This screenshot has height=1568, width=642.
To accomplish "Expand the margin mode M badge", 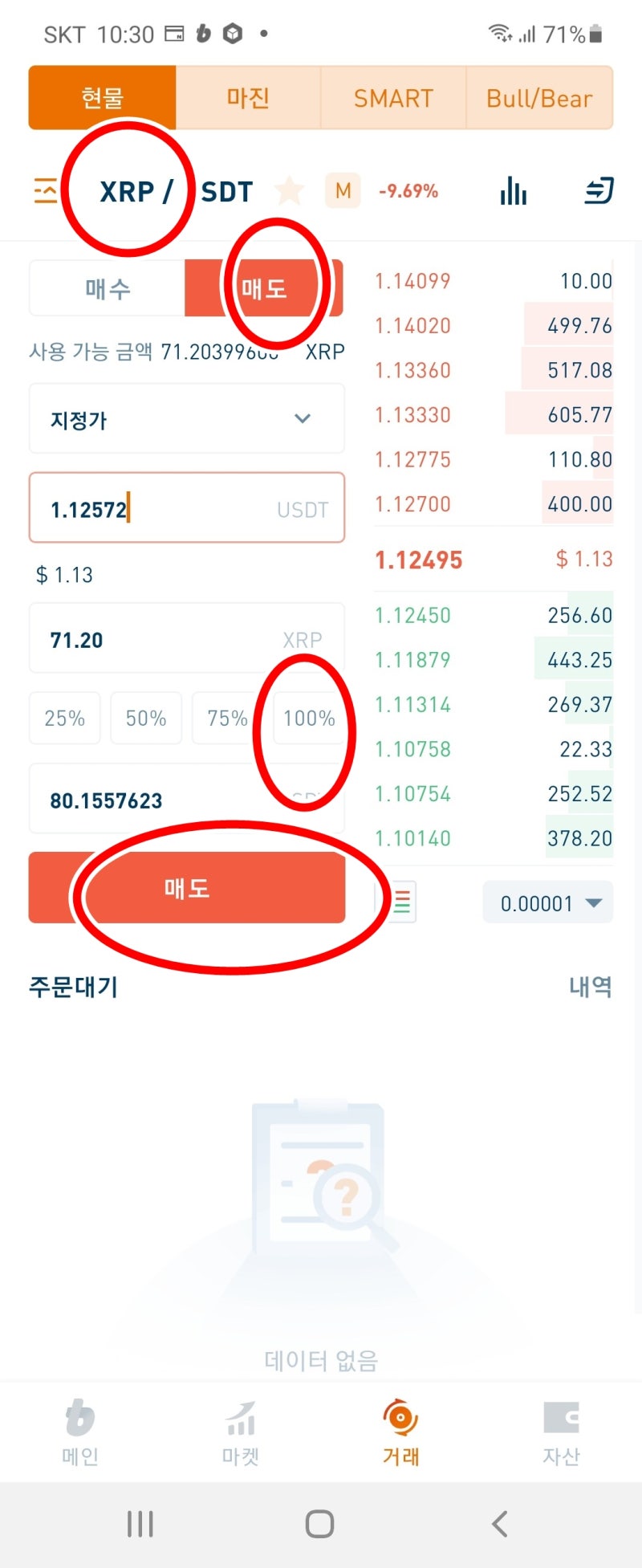I will tap(343, 191).
